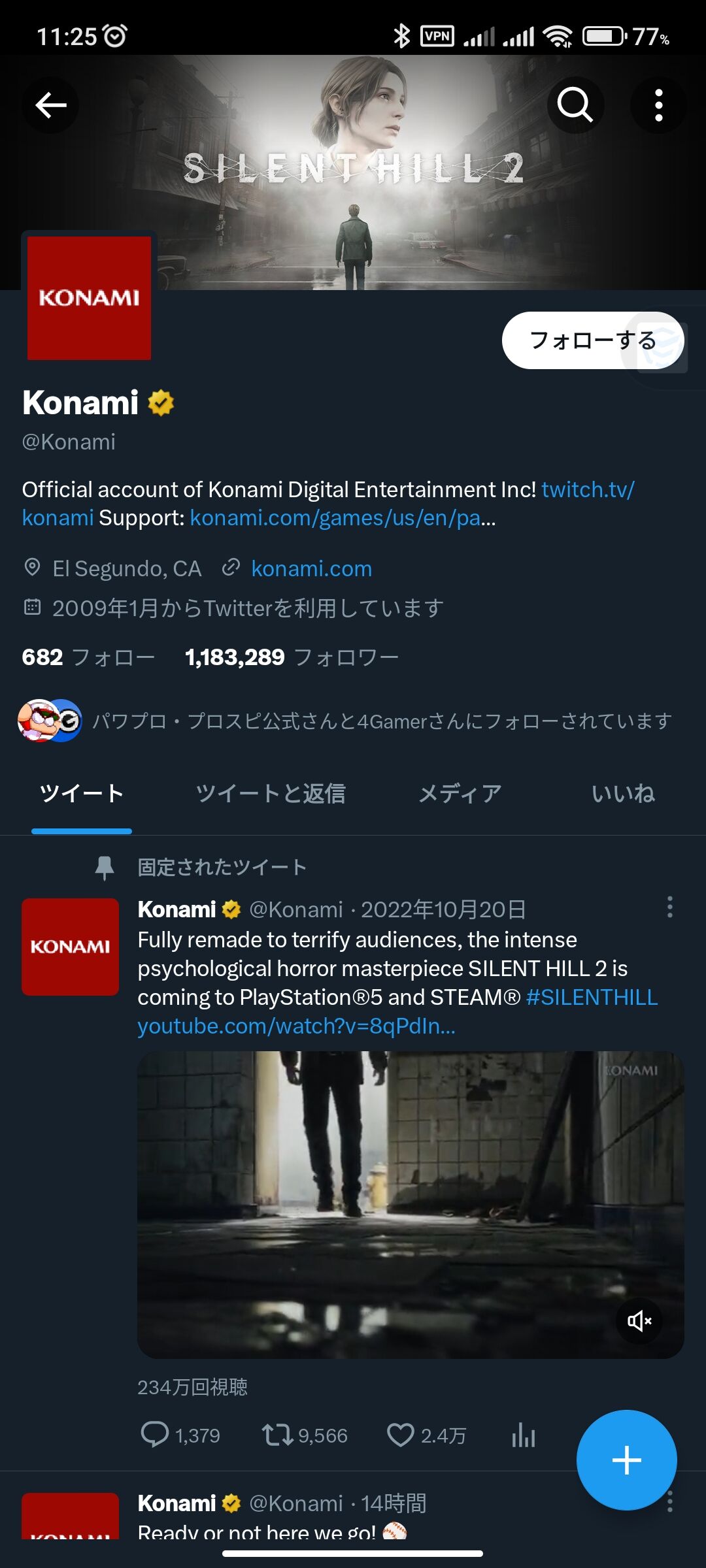Image resolution: width=706 pixels, height=1568 pixels.
Task: View the 682 フォロー following list
Action: click(x=88, y=657)
